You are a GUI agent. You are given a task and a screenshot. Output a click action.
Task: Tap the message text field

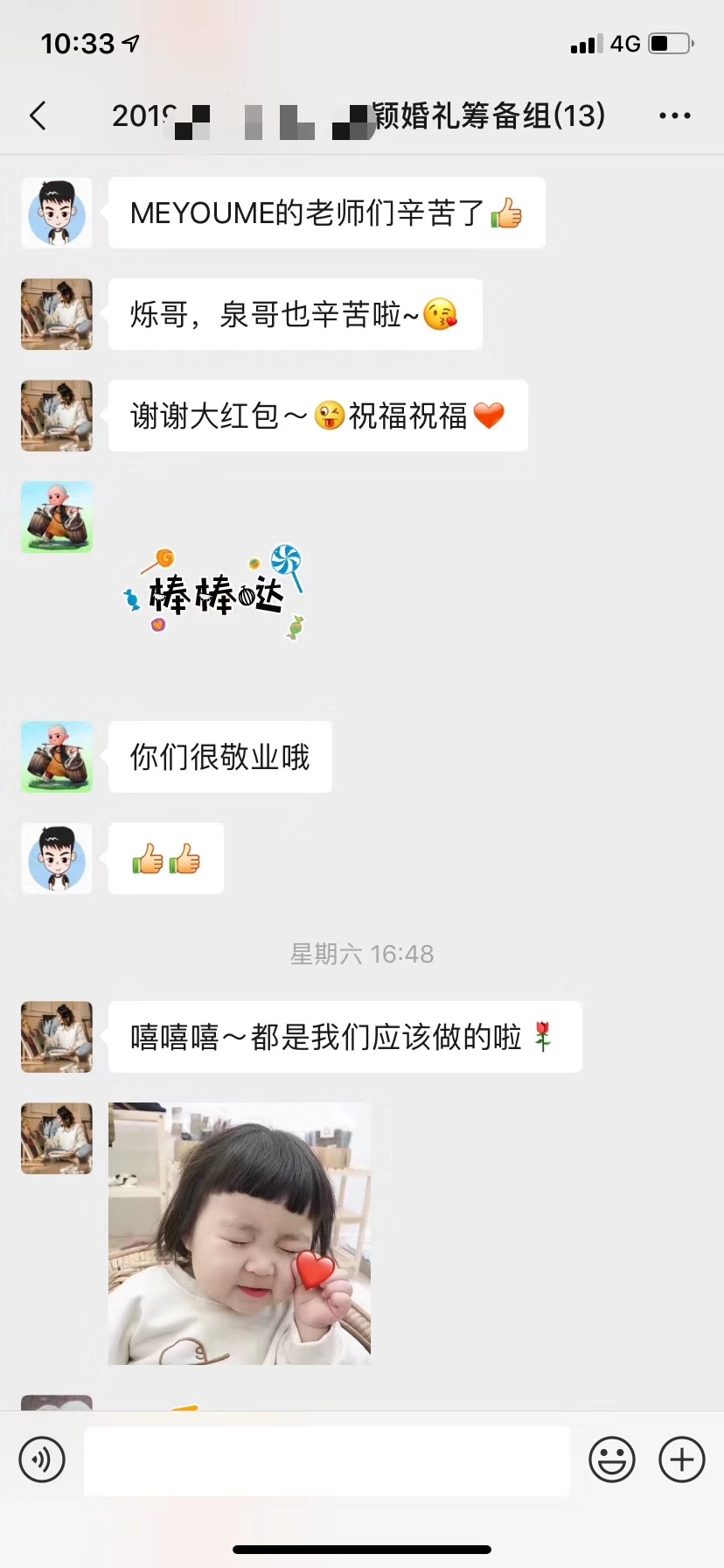coord(327,1460)
